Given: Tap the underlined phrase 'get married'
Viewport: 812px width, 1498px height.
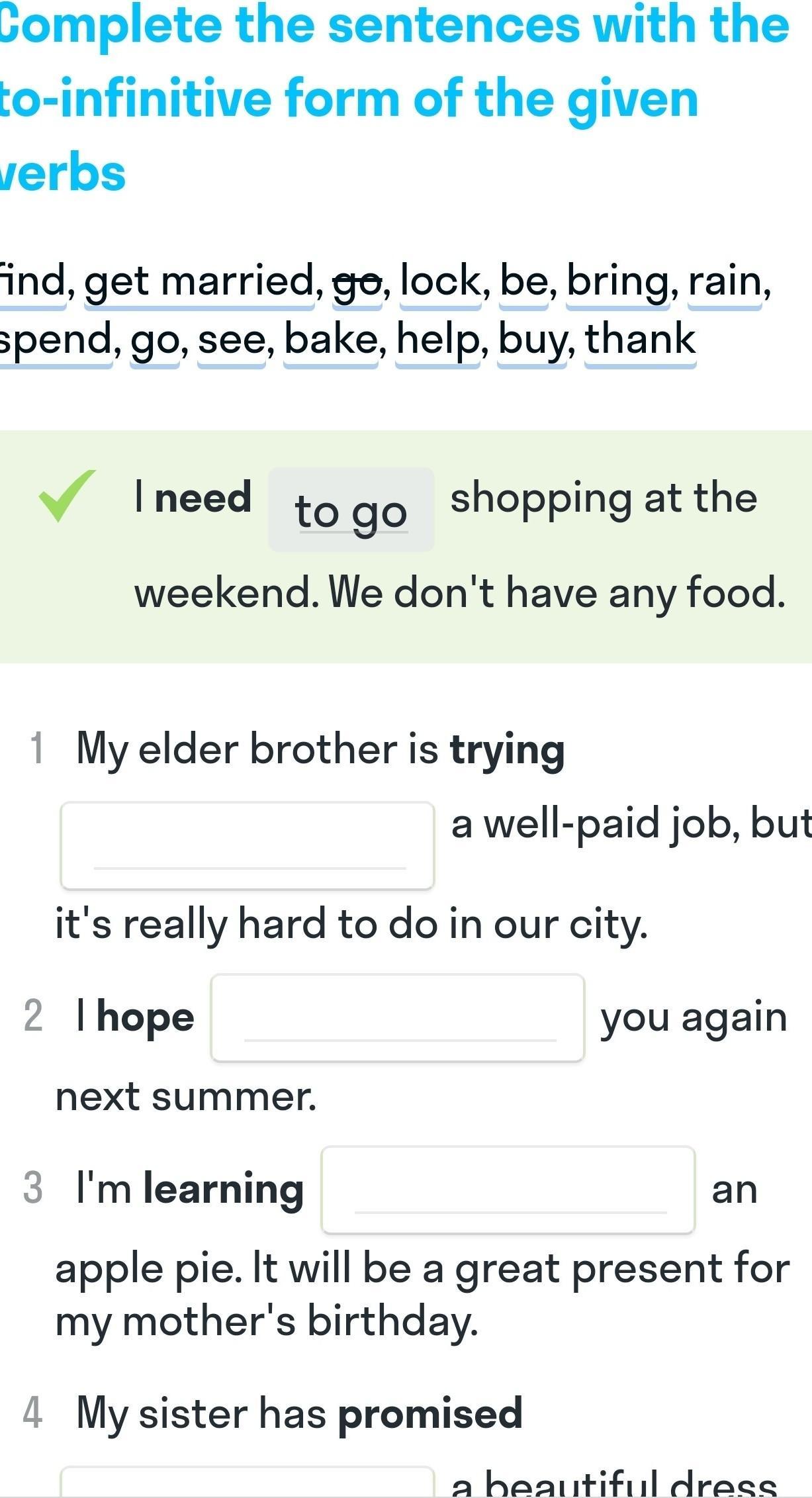Looking at the screenshot, I should (x=200, y=281).
